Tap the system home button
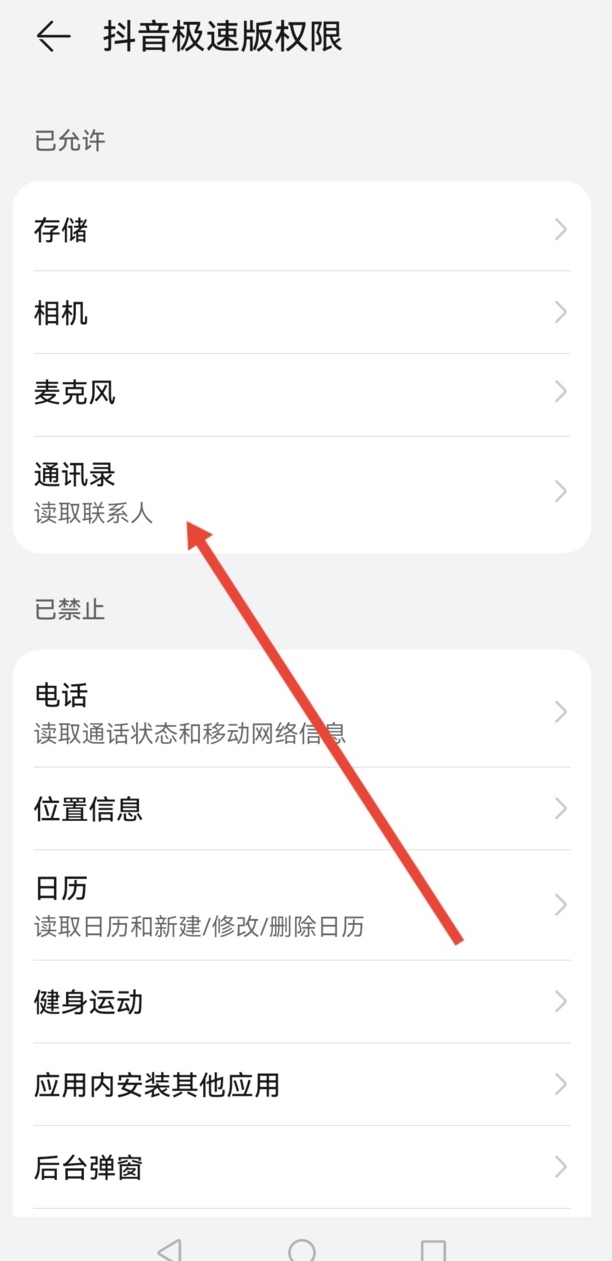This screenshot has height=1261, width=612. (x=302, y=1250)
